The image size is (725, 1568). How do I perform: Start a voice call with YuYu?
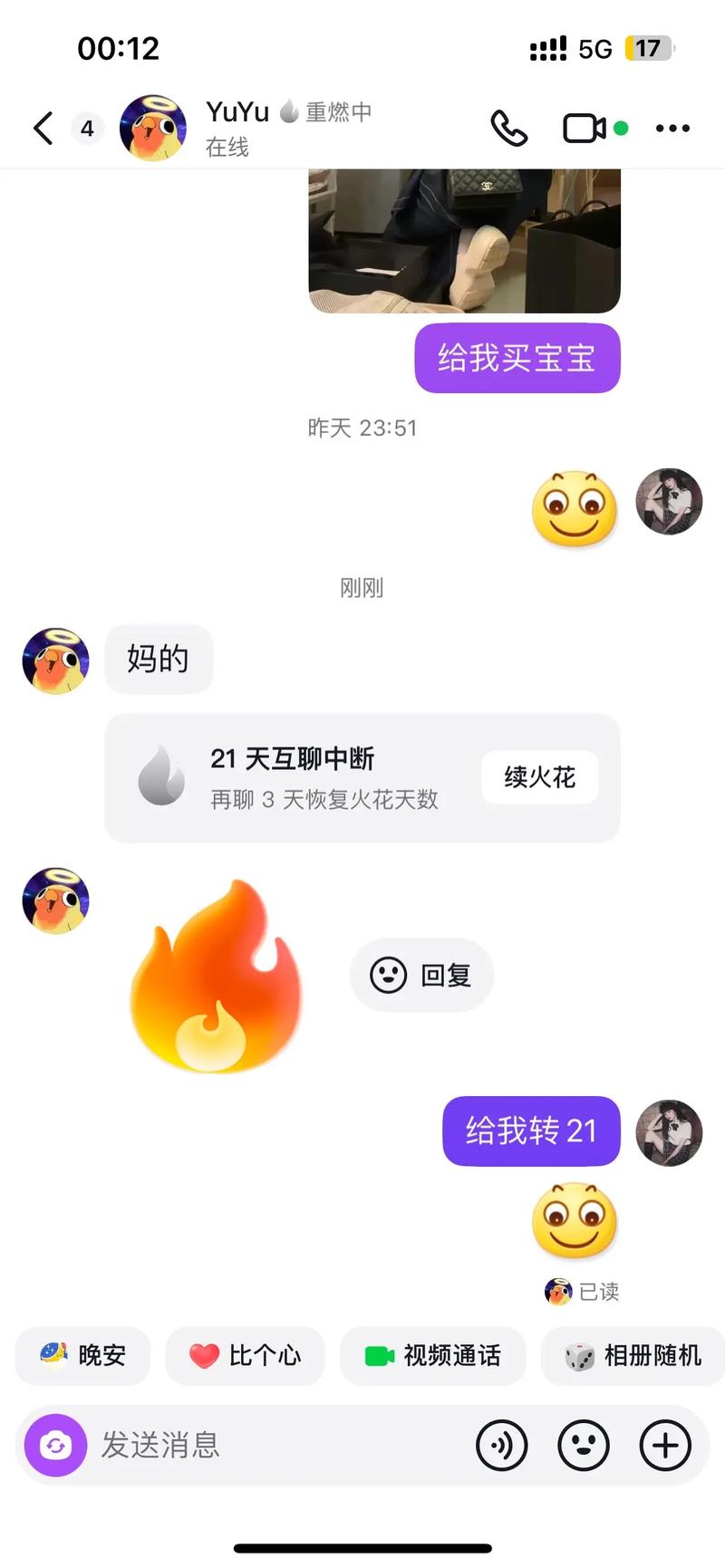point(509,129)
